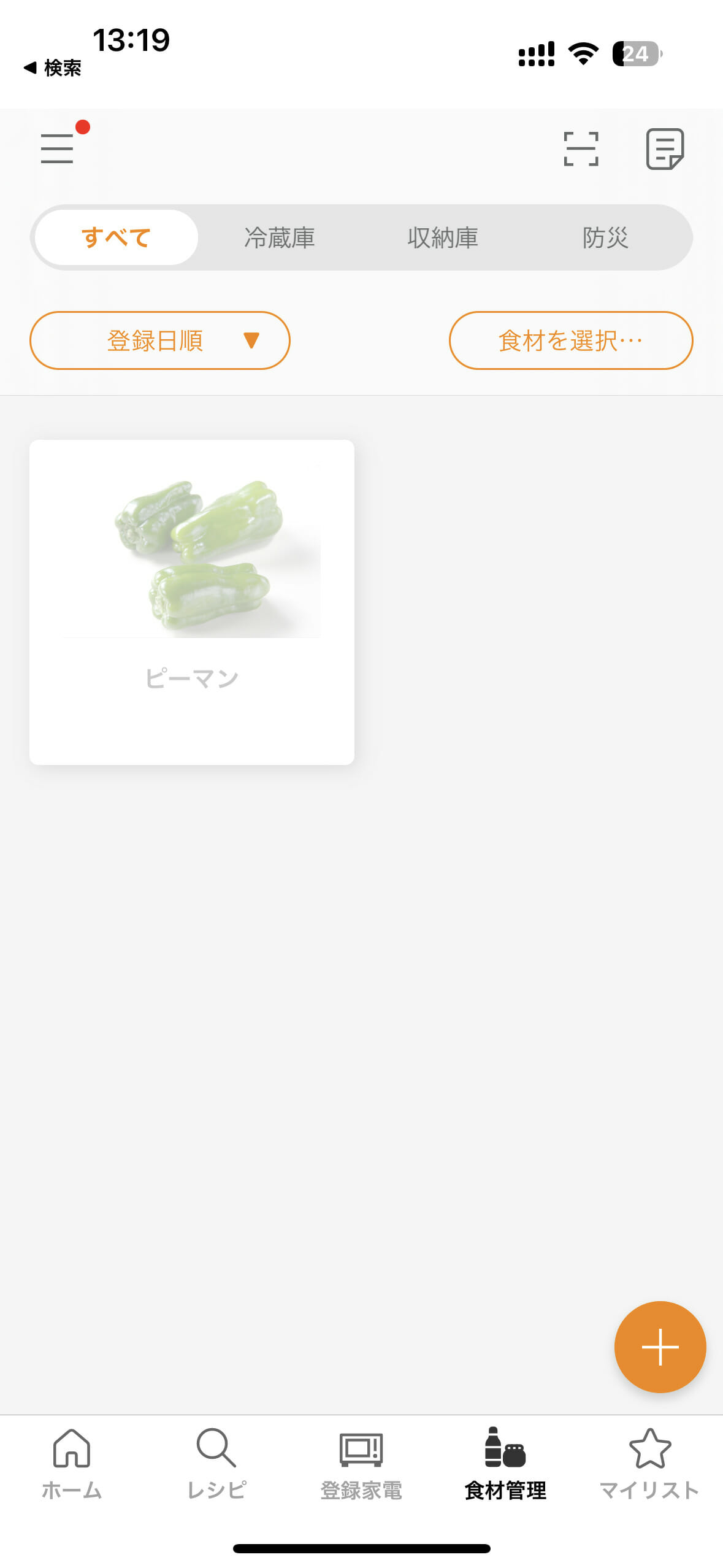Return to 検索 via the back arrow
Viewport: 723px width, 1568px height.
click(52, 68)
